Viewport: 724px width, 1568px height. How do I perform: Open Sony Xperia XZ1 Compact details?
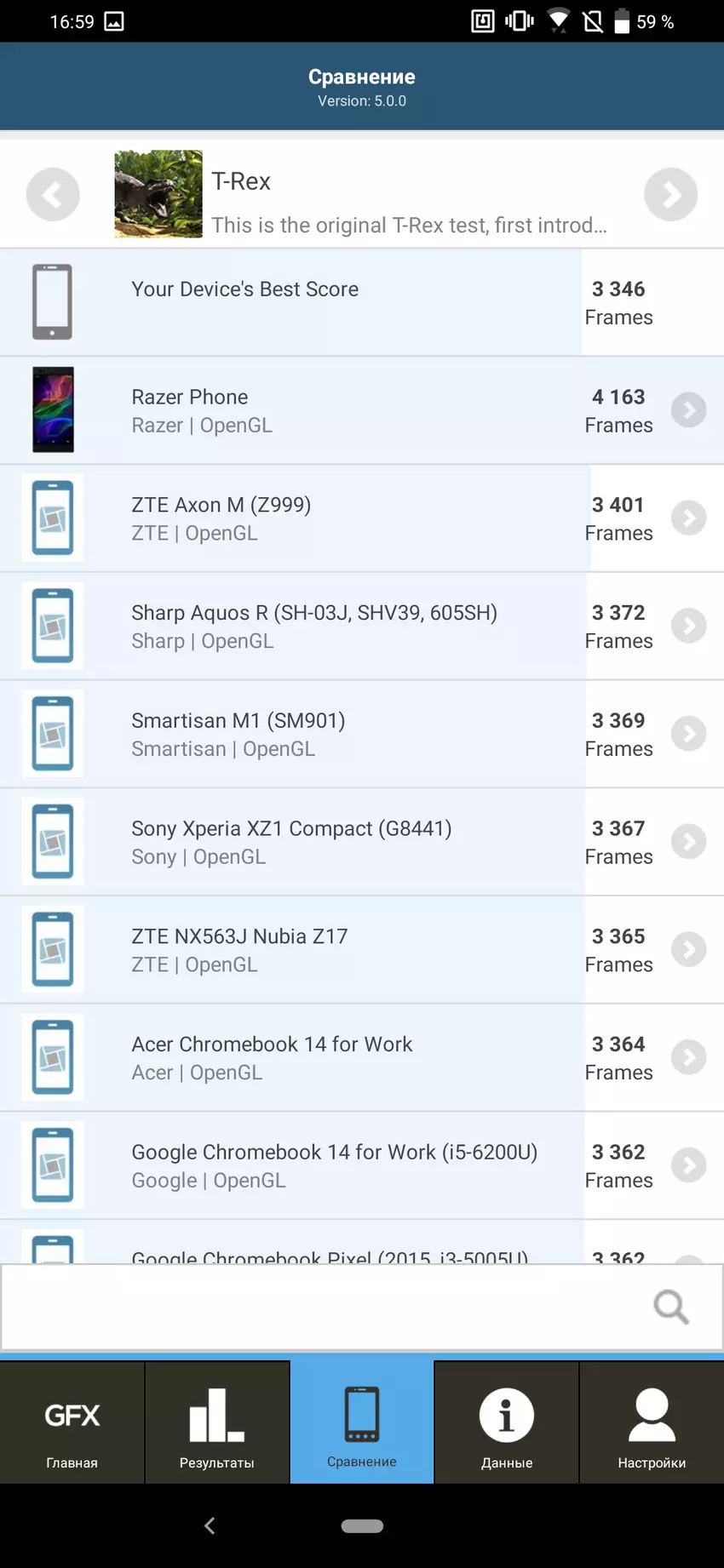pyautogui.click(x=688, y=842)
